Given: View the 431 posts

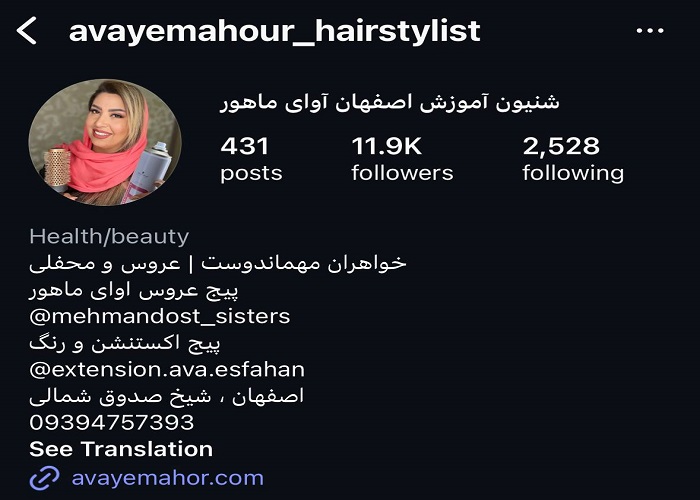Looking at the screenshot, I should click(251, 159).
